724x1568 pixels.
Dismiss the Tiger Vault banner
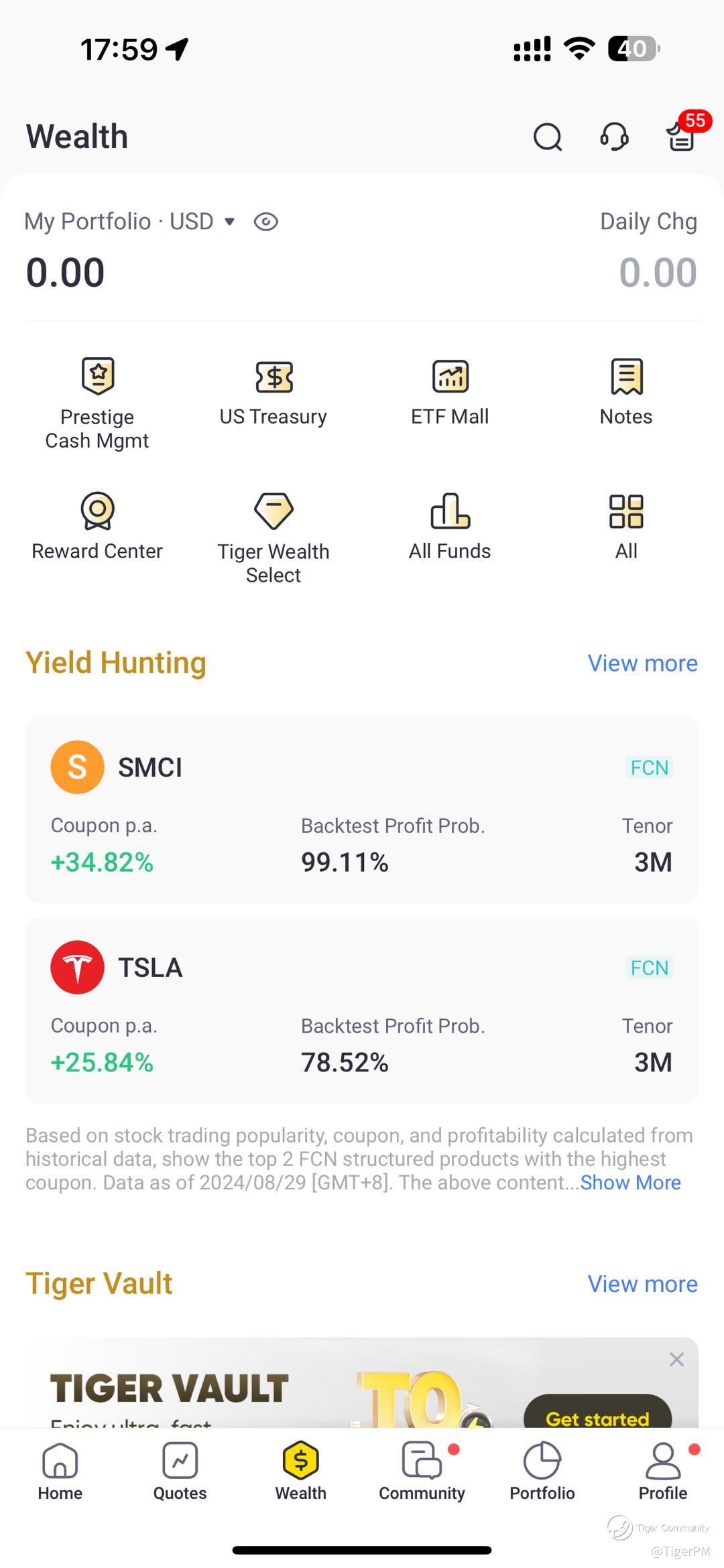(677, 1360)
